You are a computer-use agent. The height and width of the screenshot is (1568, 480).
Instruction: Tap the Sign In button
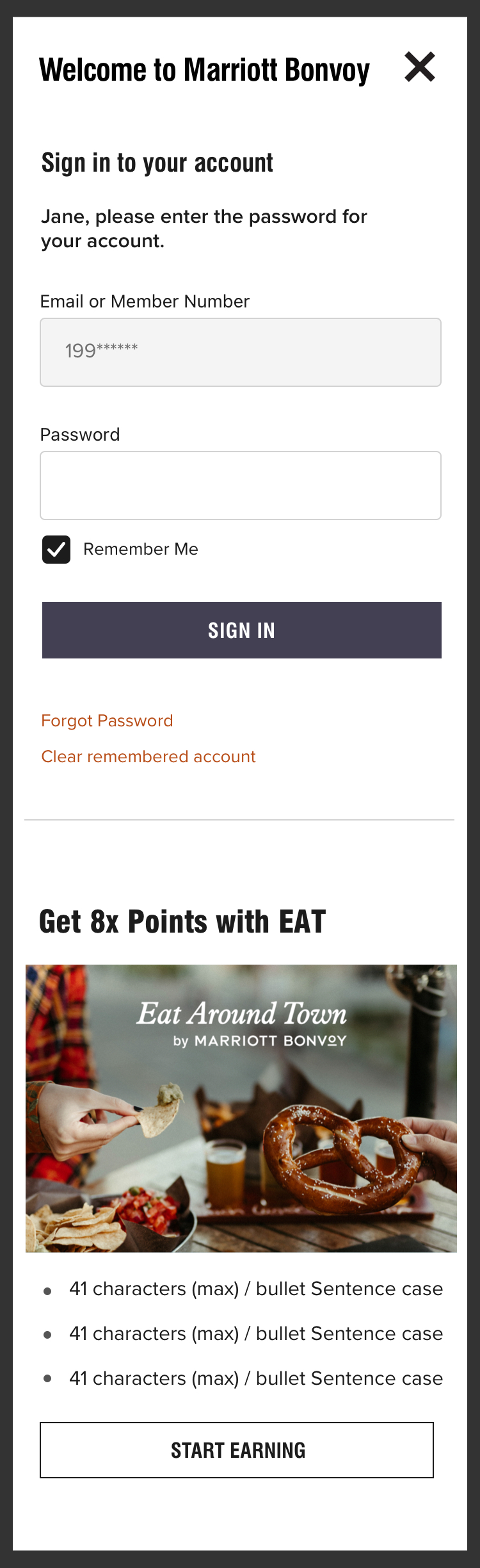coord(242,630)
